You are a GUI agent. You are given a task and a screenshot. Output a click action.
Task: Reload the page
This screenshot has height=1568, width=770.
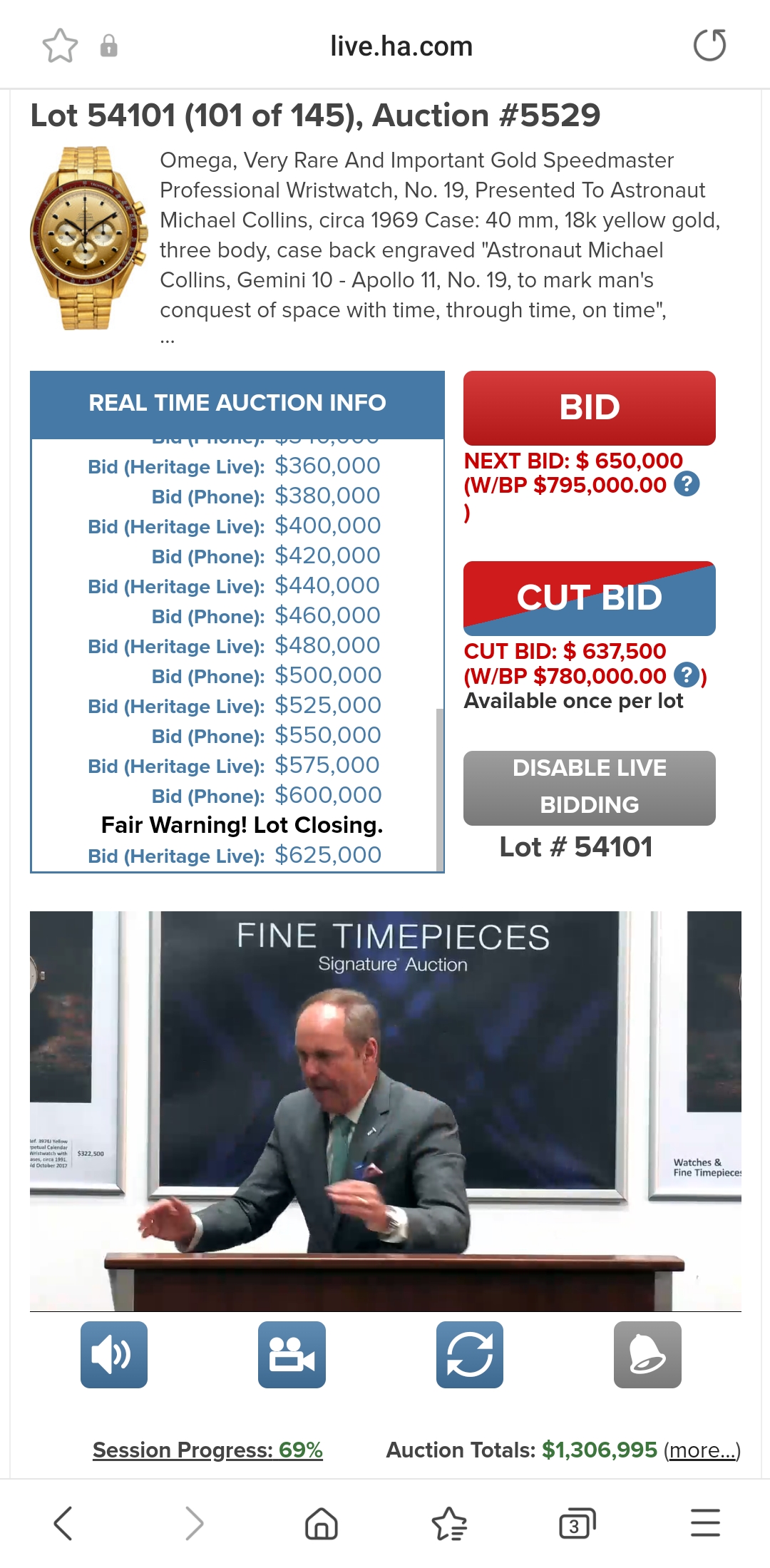tap(709, 46)
